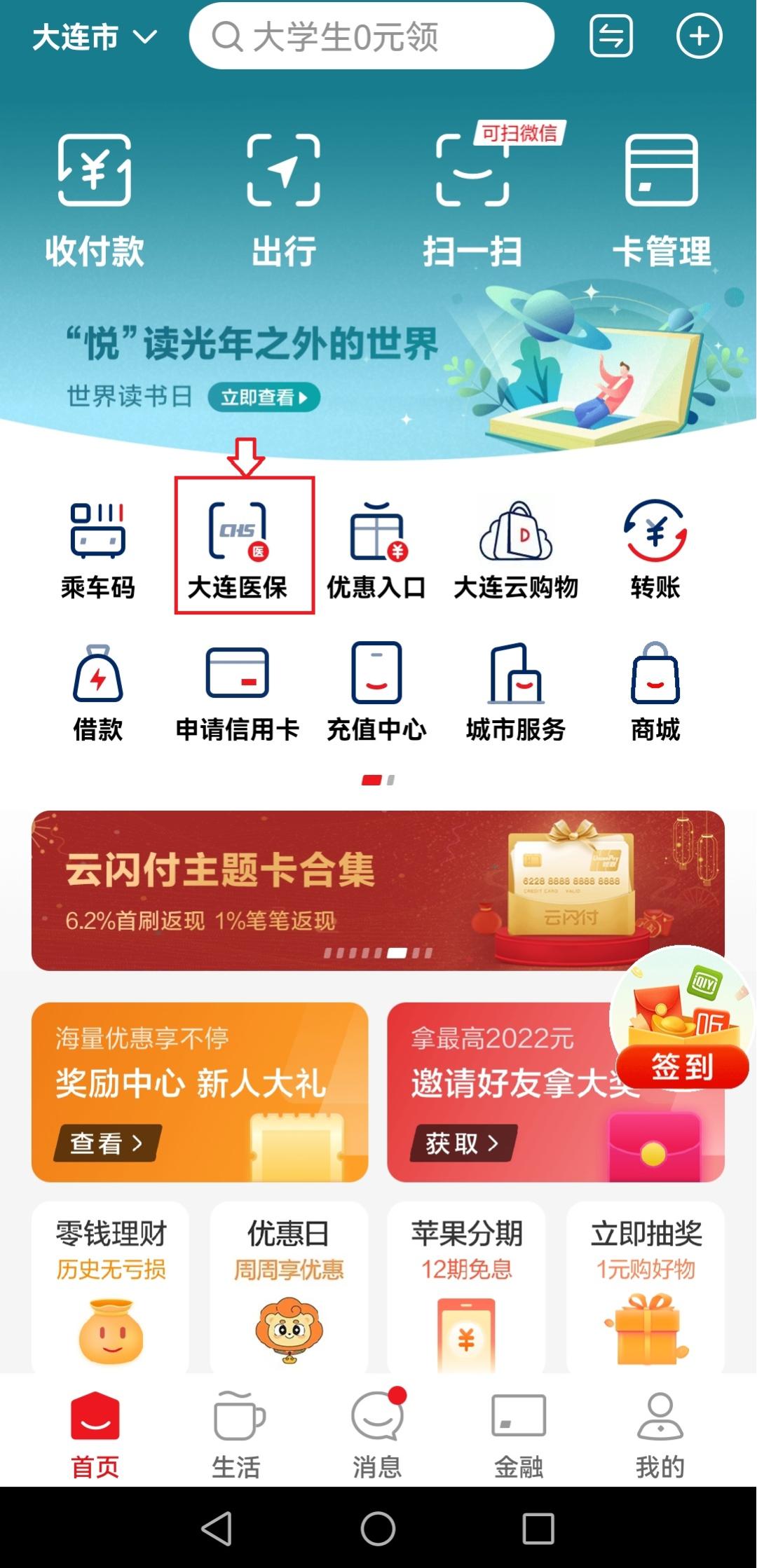Open the plus menu icon

699,36
